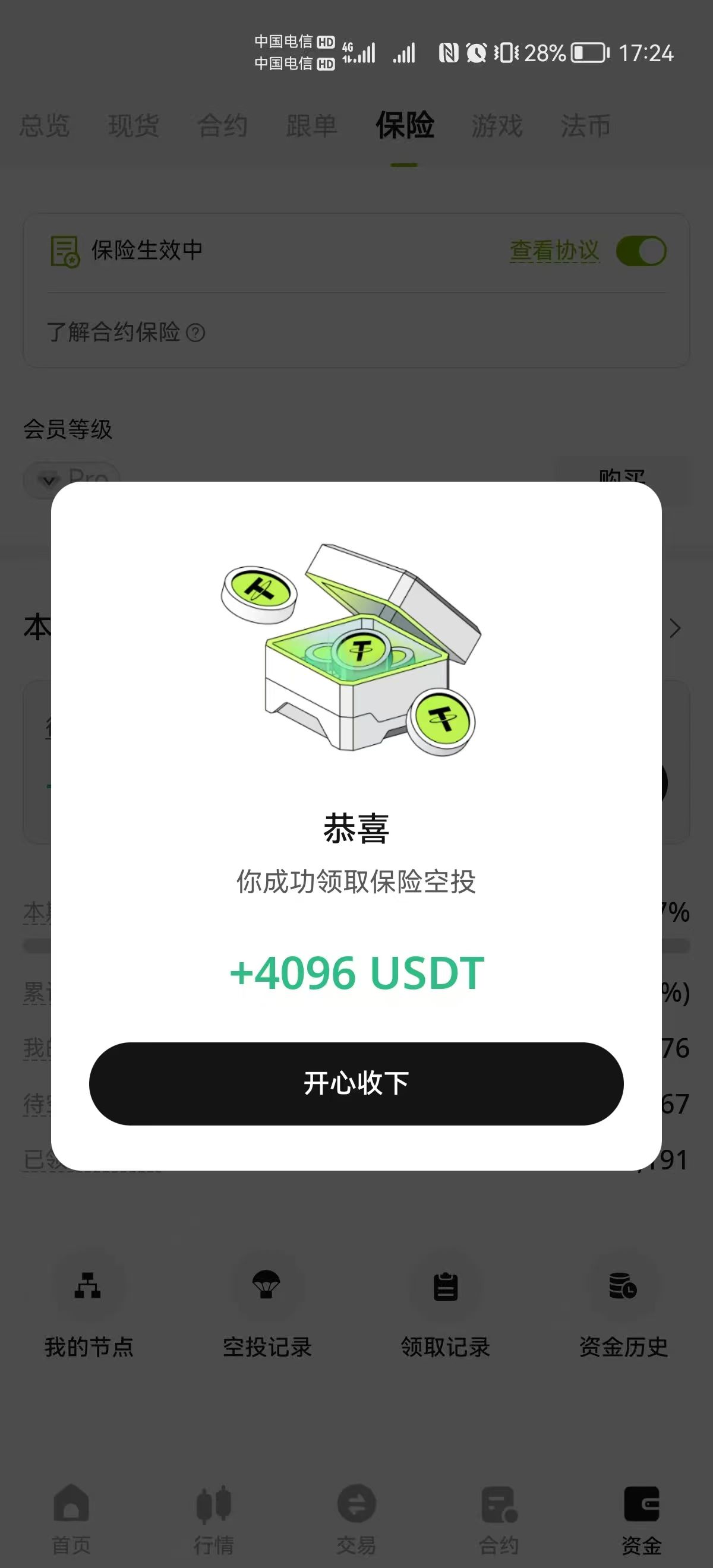This screenshot has height=1568, width=713.
Task: Open 合约 in the bottom navigation bar
Action: (499, 1518)
